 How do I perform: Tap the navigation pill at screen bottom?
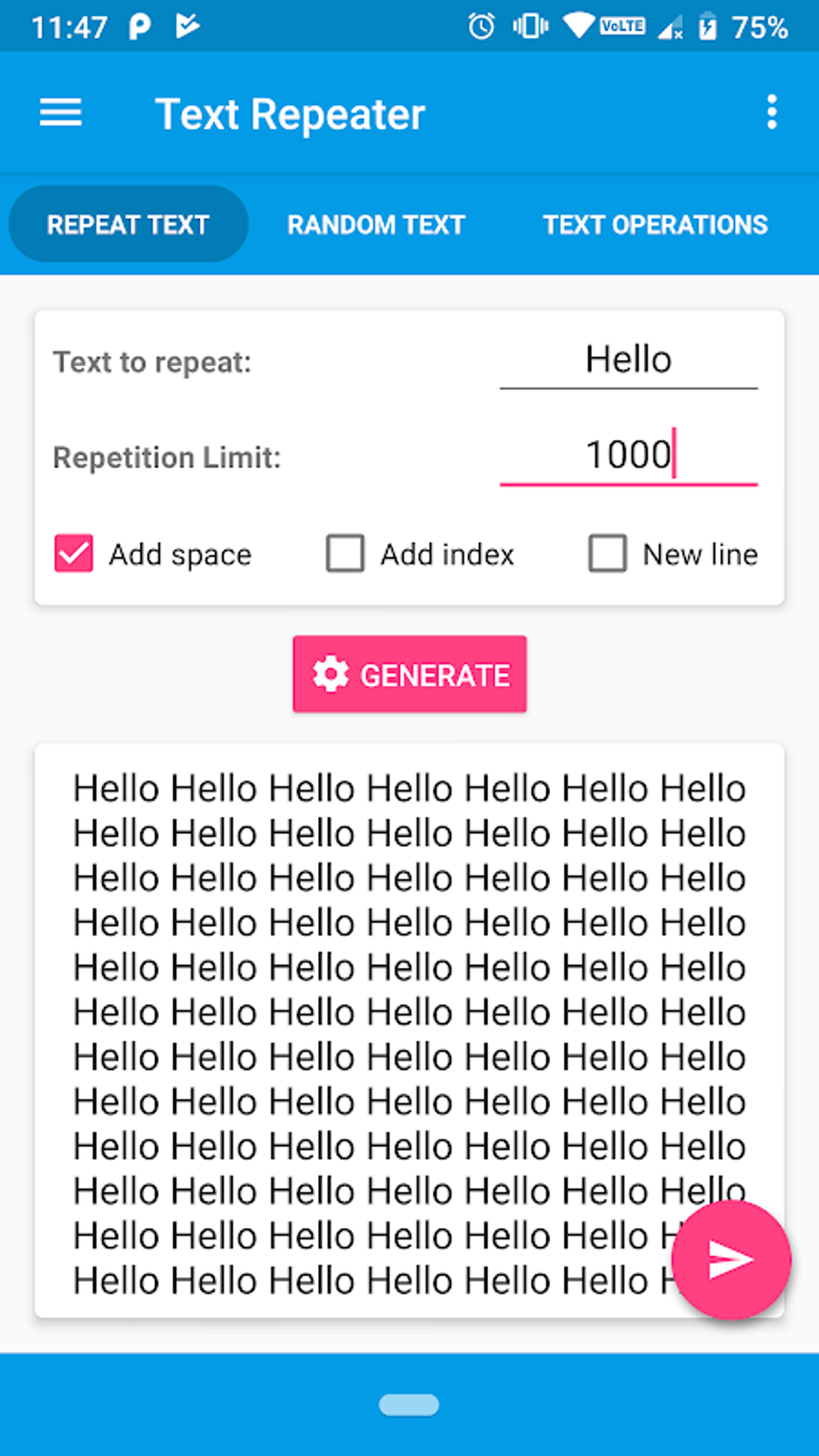coord(409,1405)
